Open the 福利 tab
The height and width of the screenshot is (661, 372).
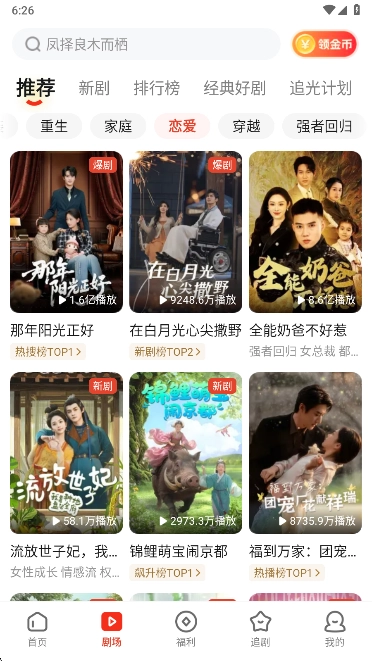(186, 630)
